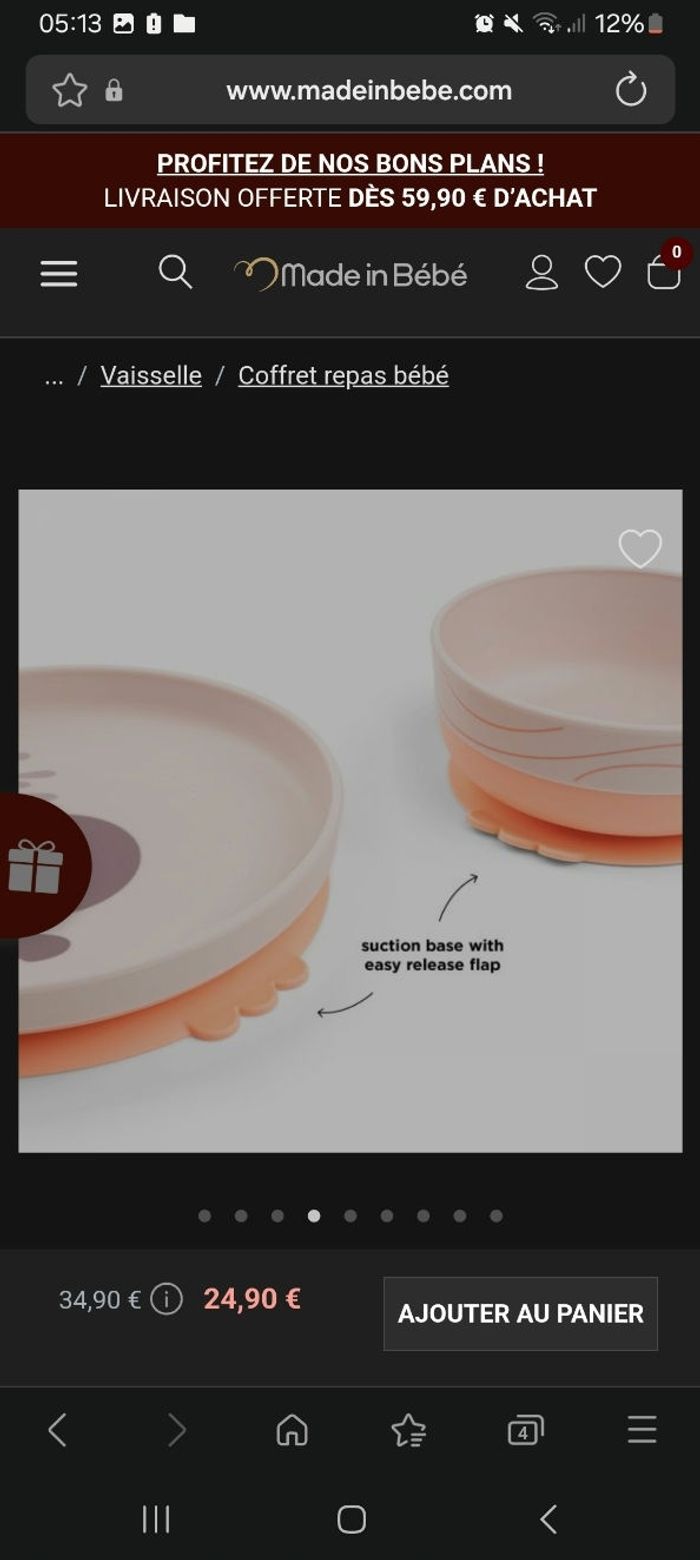The image size is (700, 1560).
Task: Show info about the 34,90 € price
Action: coord(166,1299)
